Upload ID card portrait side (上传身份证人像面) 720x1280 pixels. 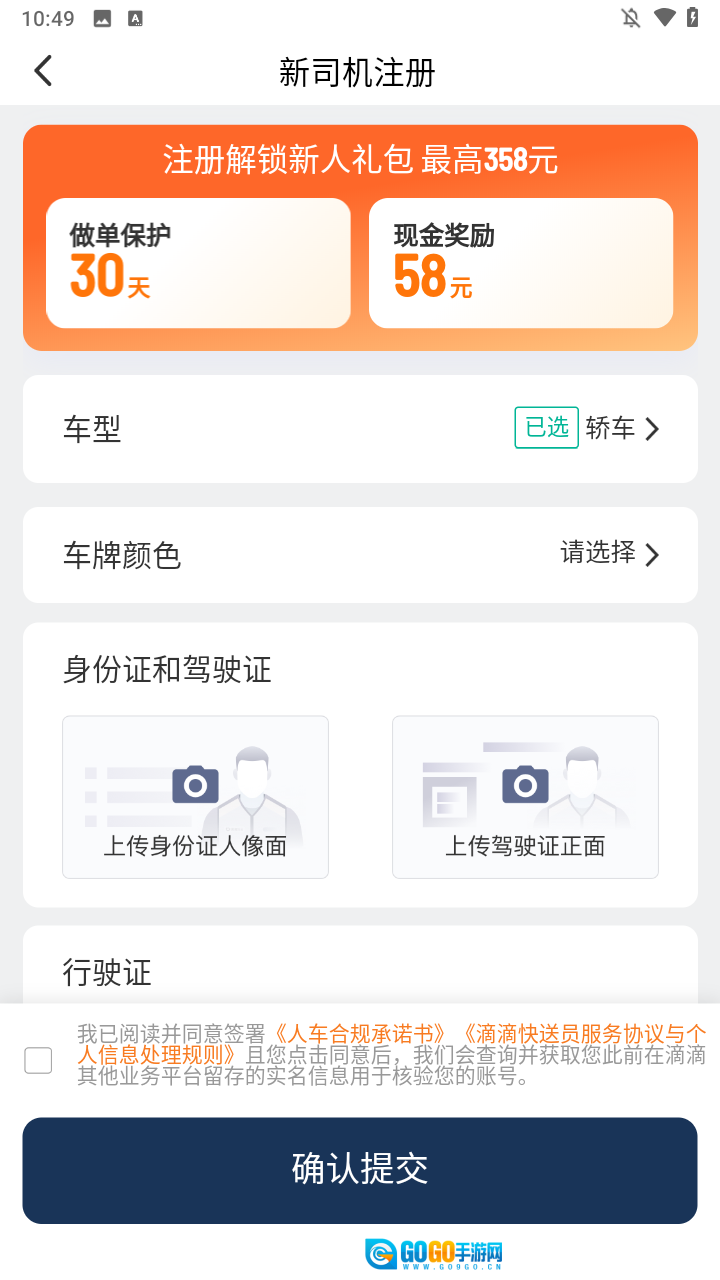[x=195, y=797]
